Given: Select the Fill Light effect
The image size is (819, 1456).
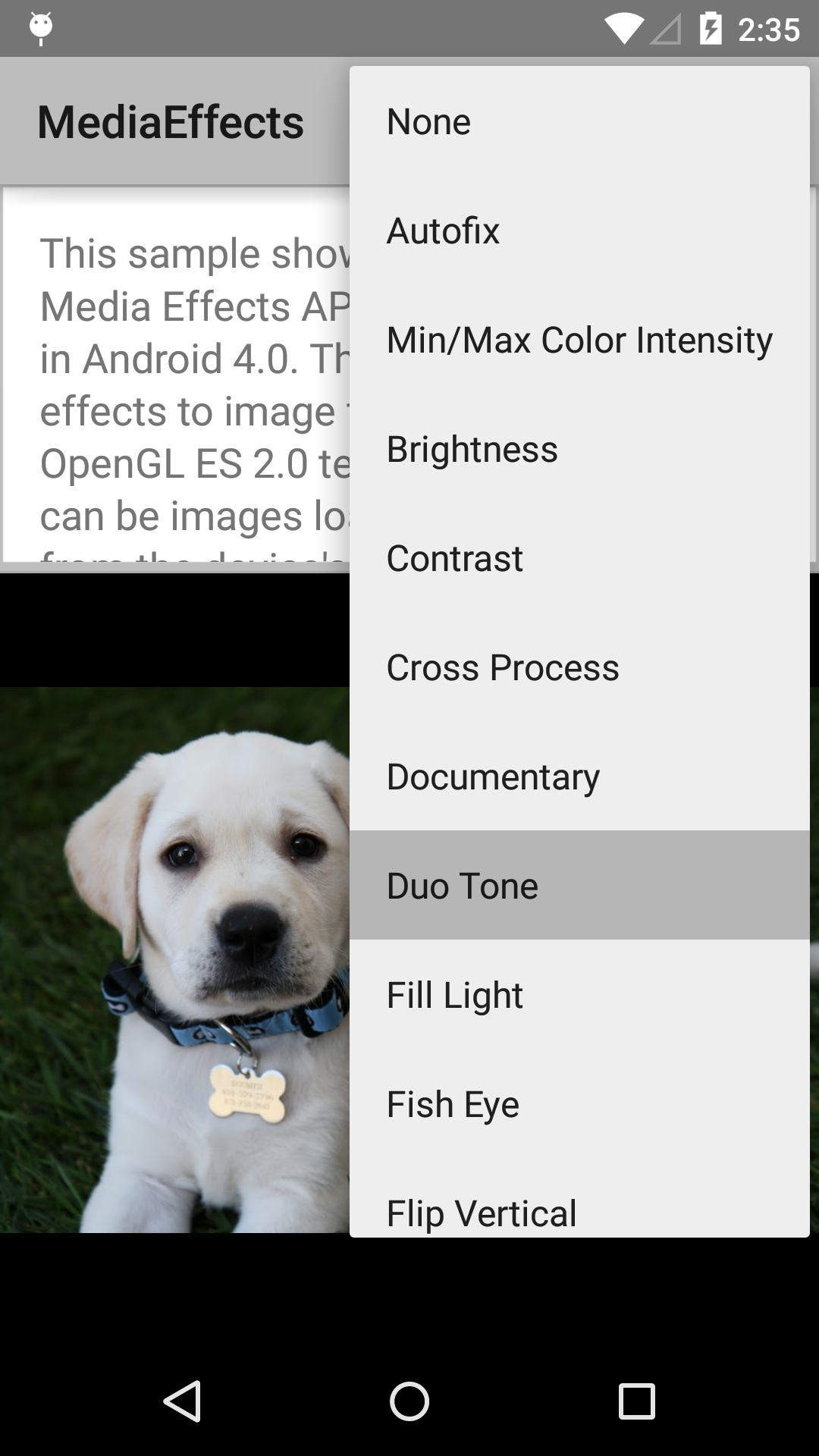Looking at the screenshot, I should (x=579, y=994).
